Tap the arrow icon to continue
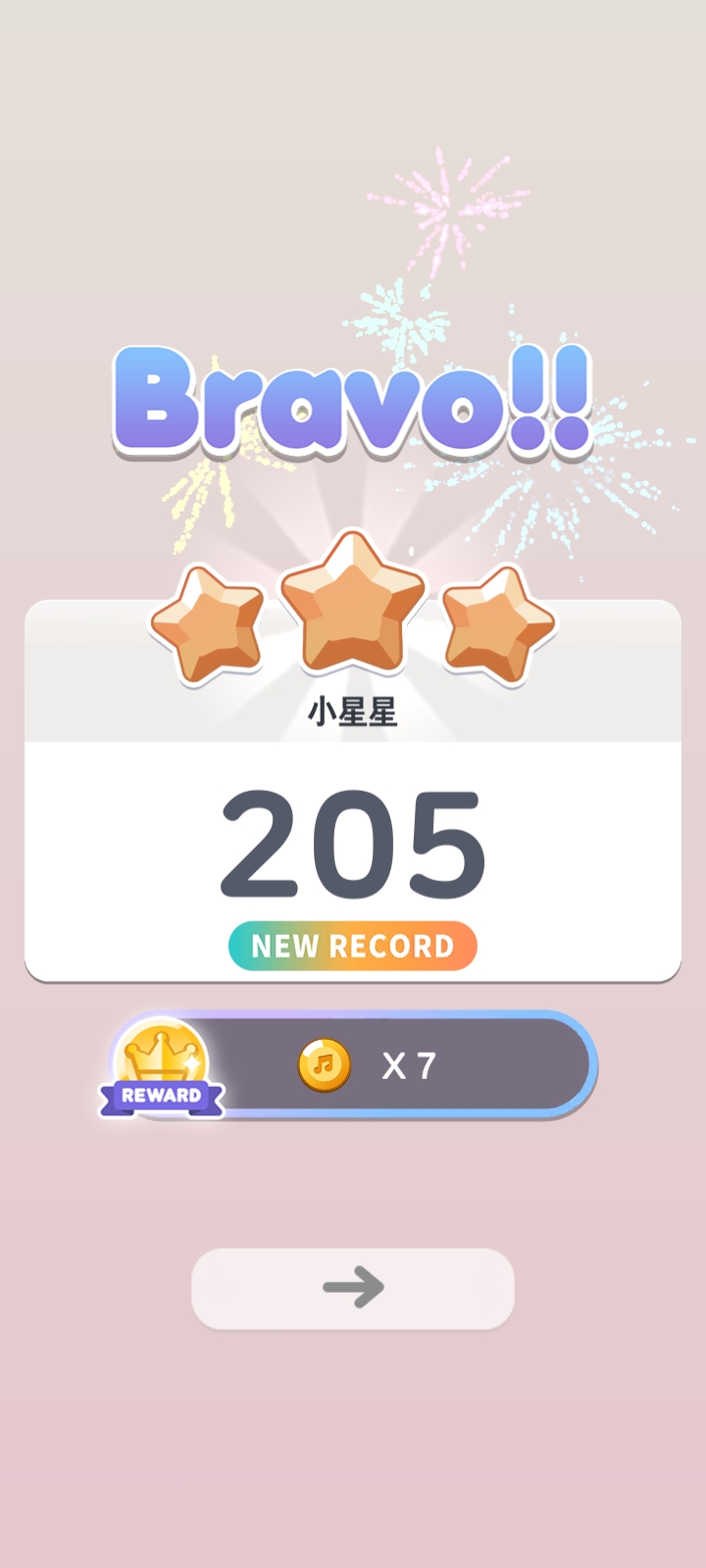 pos(352,1288)
